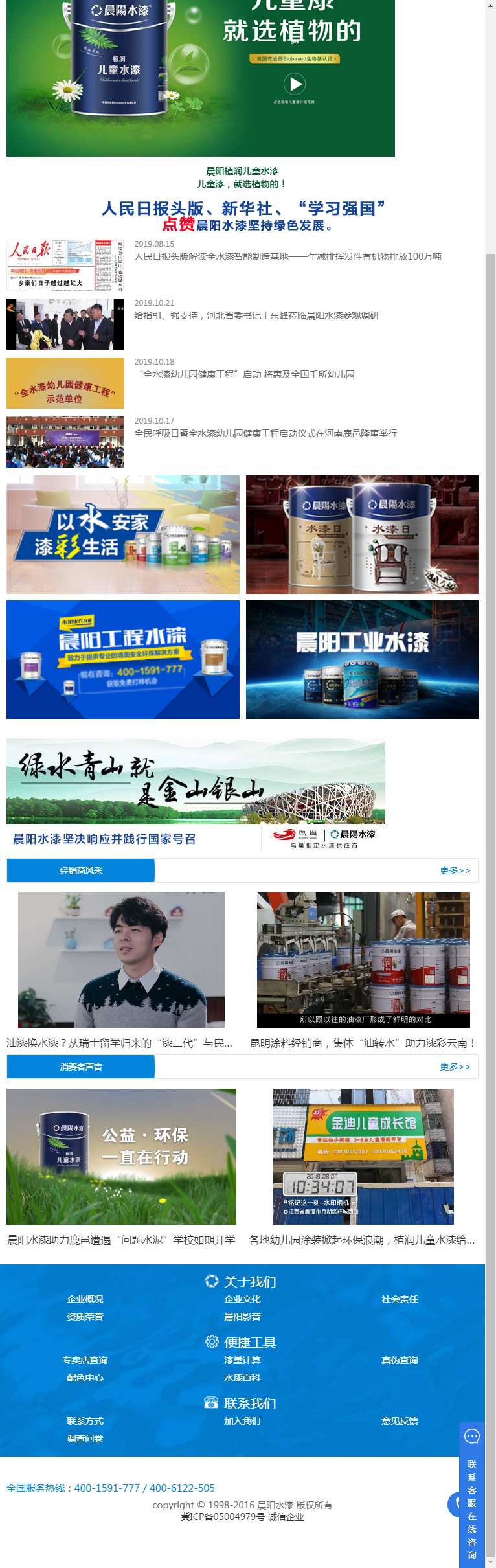Viewport: 496px width, 1568px height.
Task: Open the 2019.08.15 People's Daily news article
Action: [x=287, y=256]
